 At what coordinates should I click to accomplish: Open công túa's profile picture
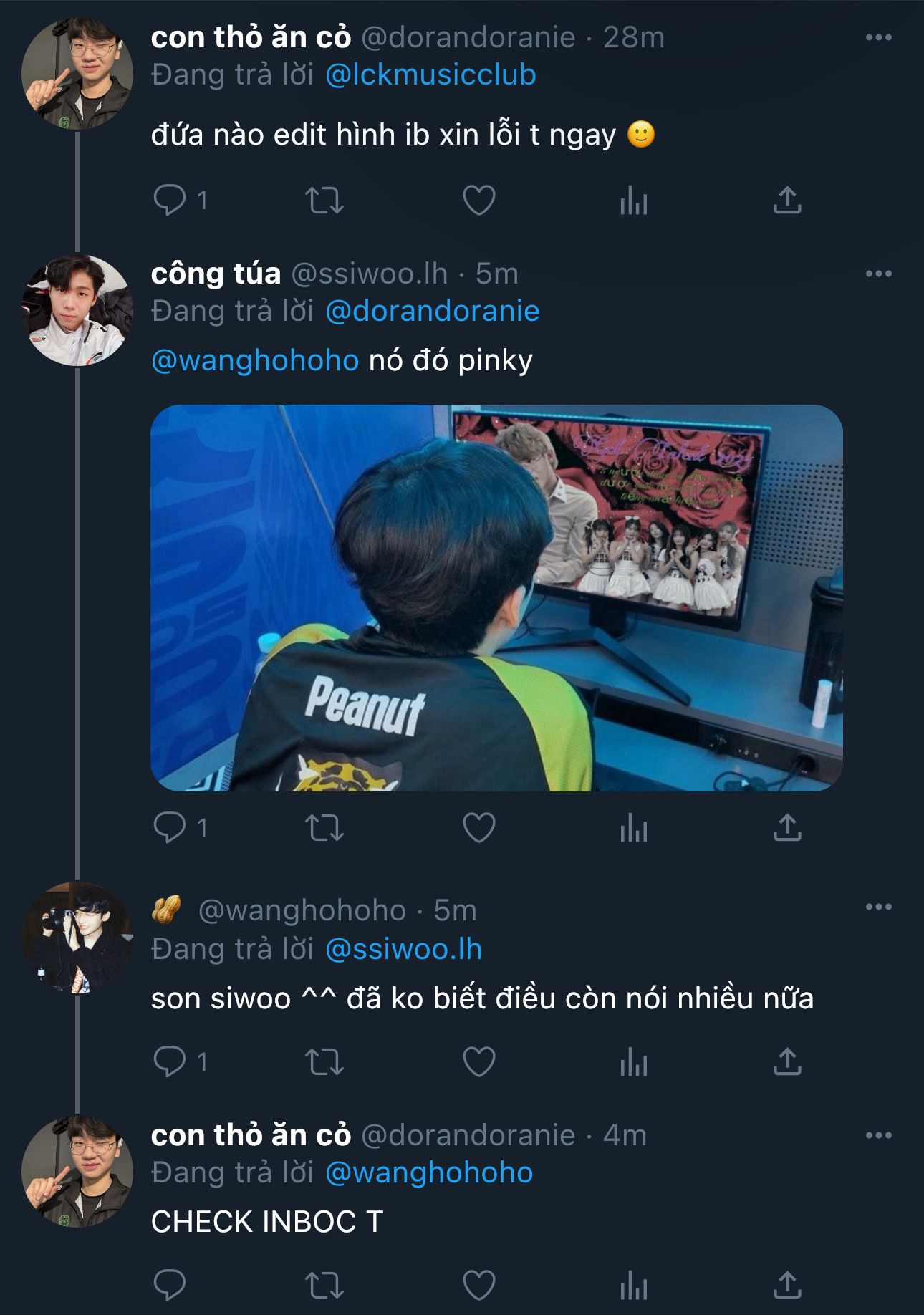pos(77,309)
